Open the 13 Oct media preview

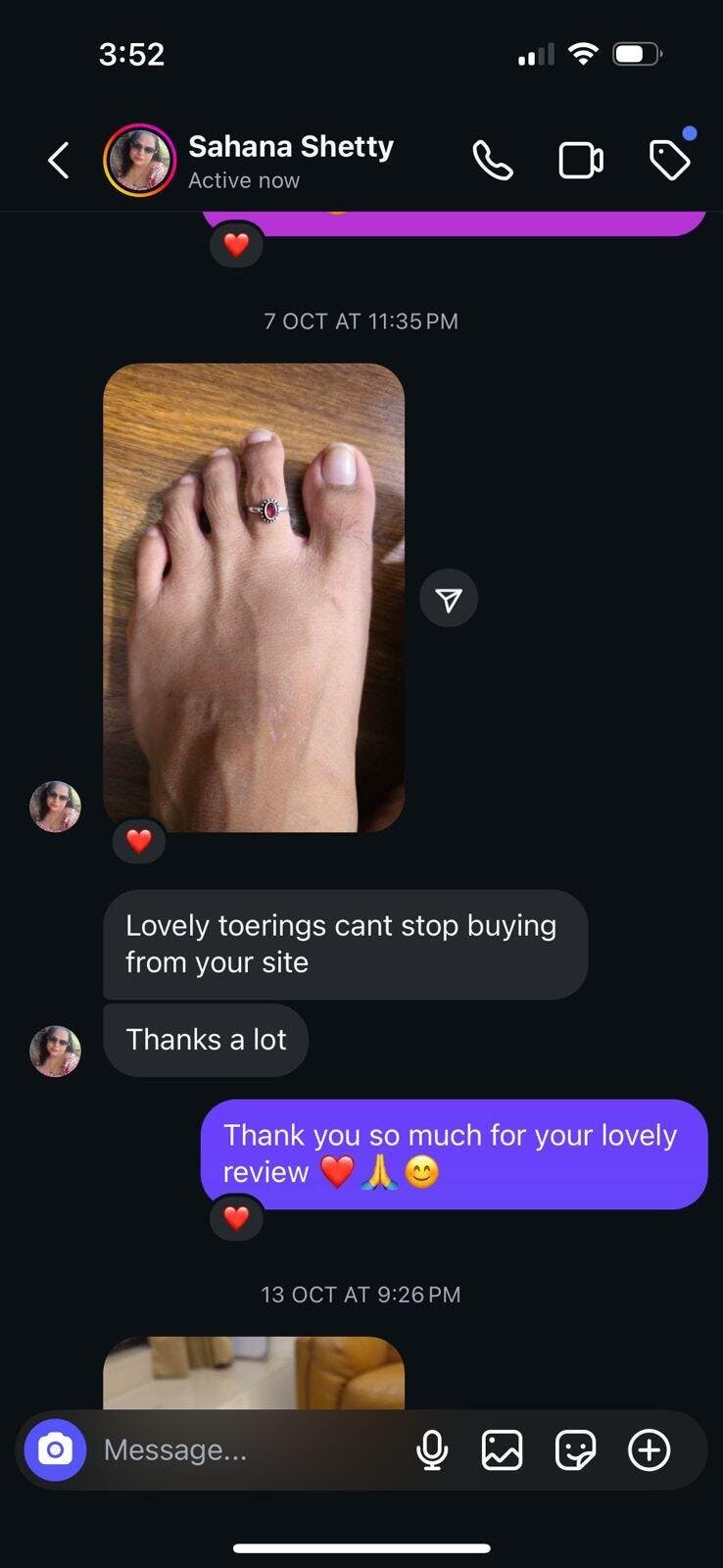254,1374
